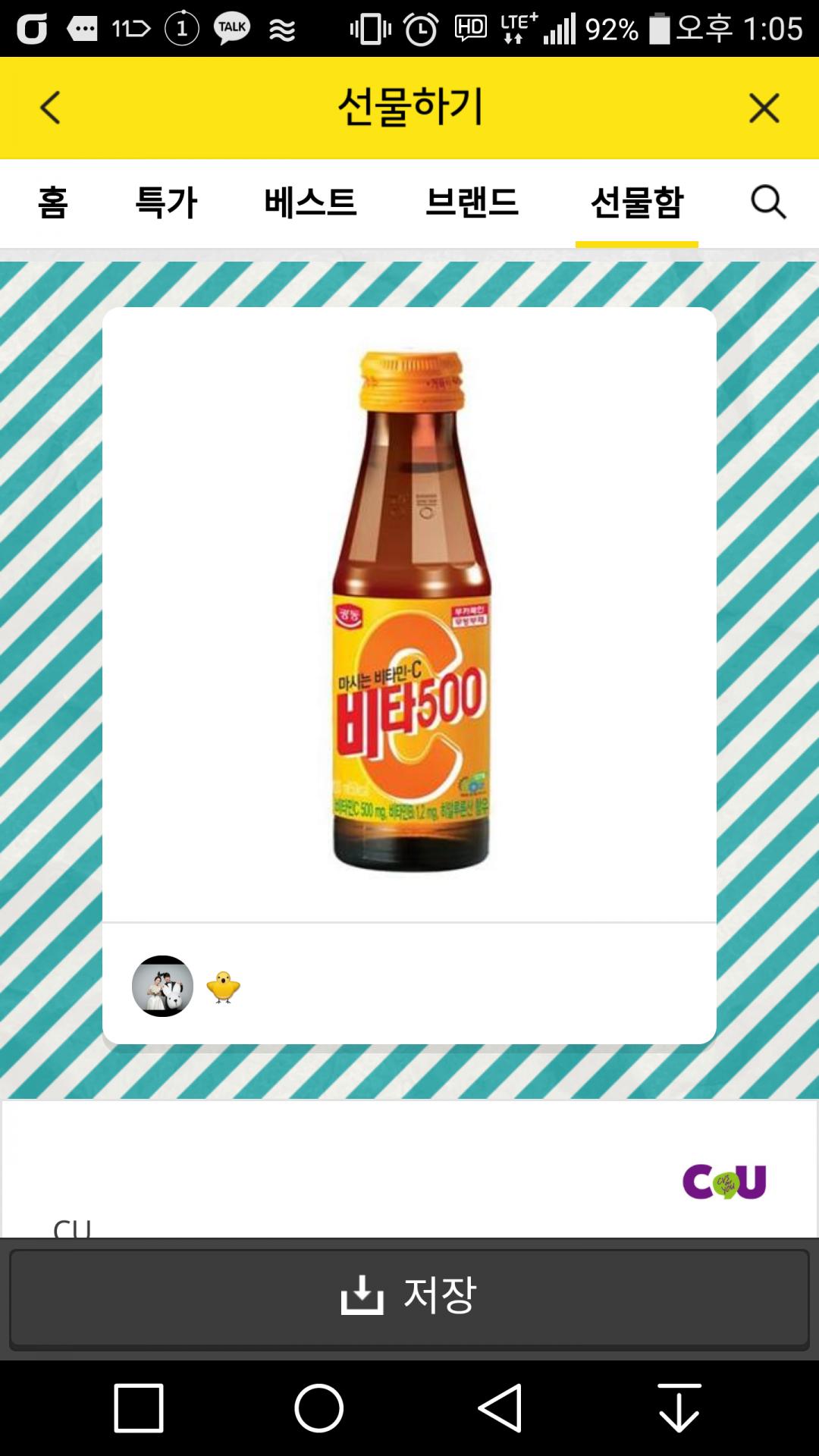Select the 베스트 tab
Image resolution: width=819 pixels, height=1456 pixels.
310,202
